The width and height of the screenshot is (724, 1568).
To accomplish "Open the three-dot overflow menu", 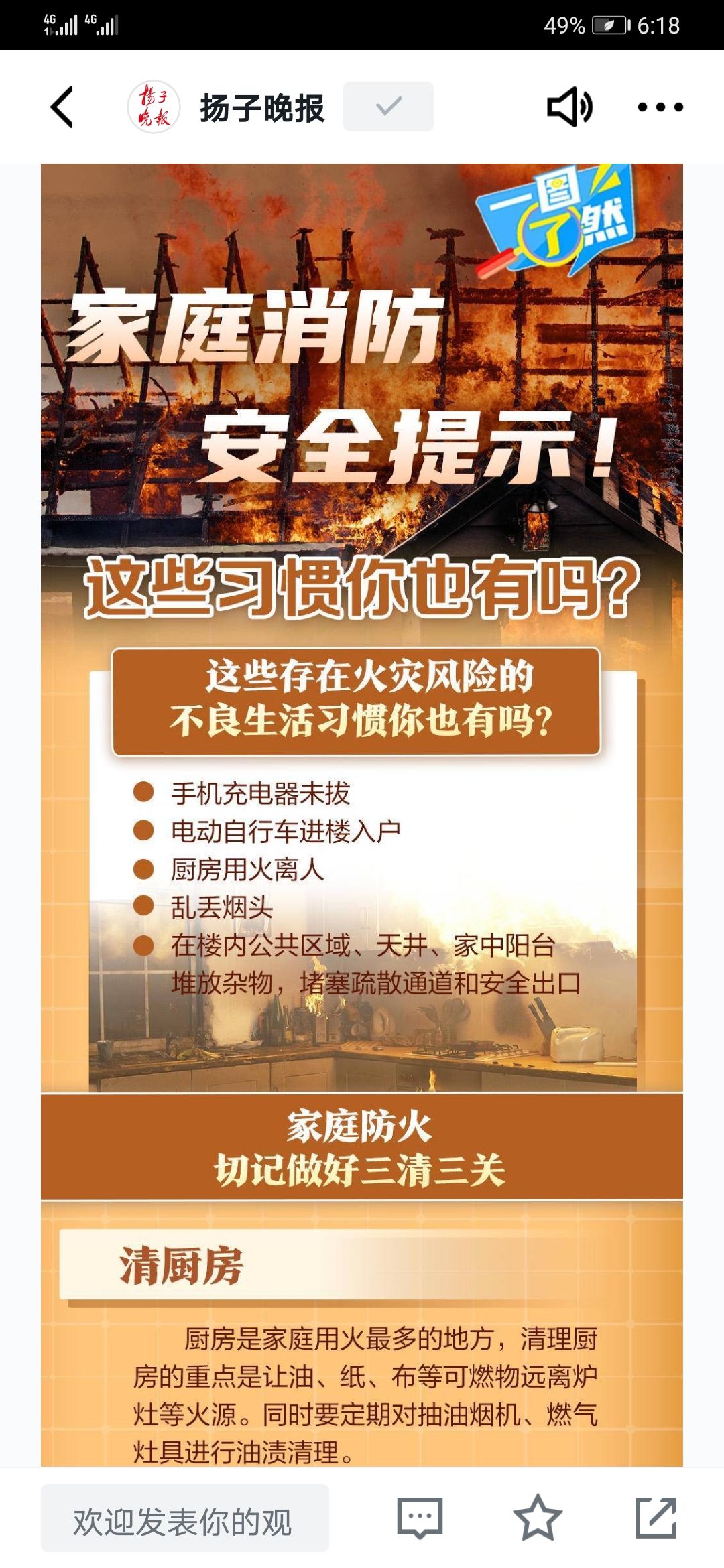I will click(660, 107).
